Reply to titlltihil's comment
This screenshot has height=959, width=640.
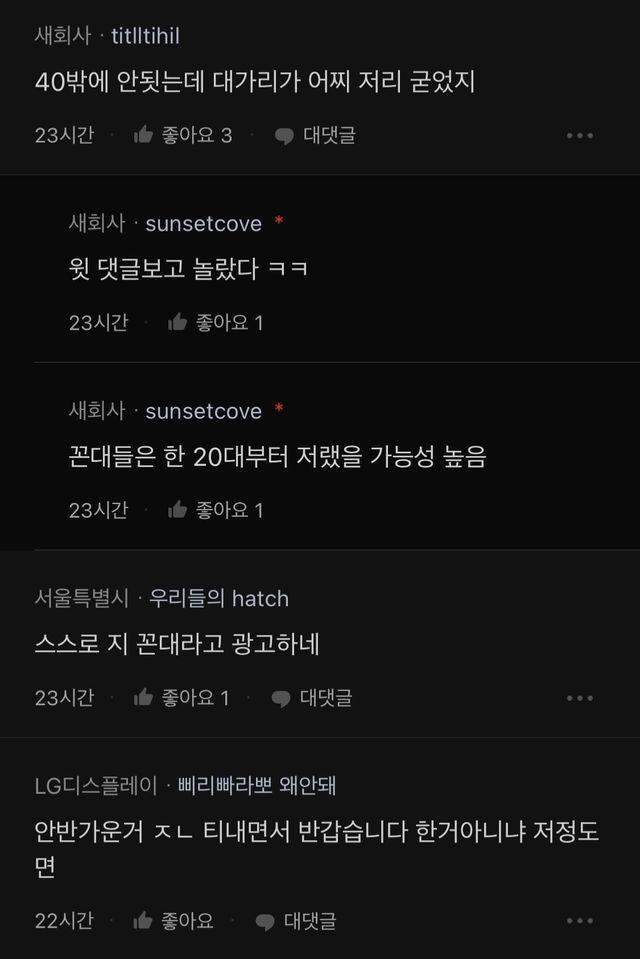314,135
